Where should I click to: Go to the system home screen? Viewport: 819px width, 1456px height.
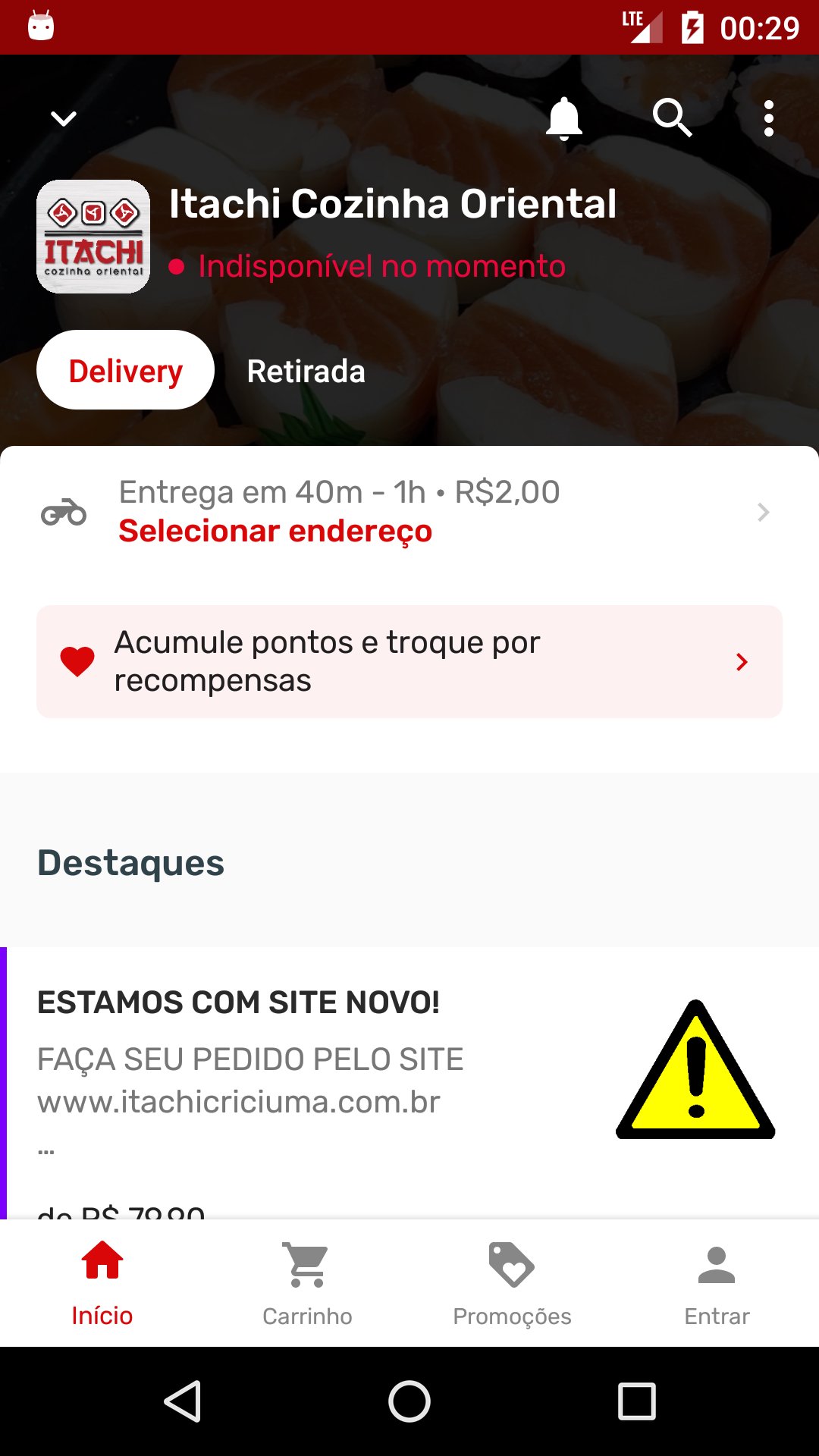(409, 1401)
